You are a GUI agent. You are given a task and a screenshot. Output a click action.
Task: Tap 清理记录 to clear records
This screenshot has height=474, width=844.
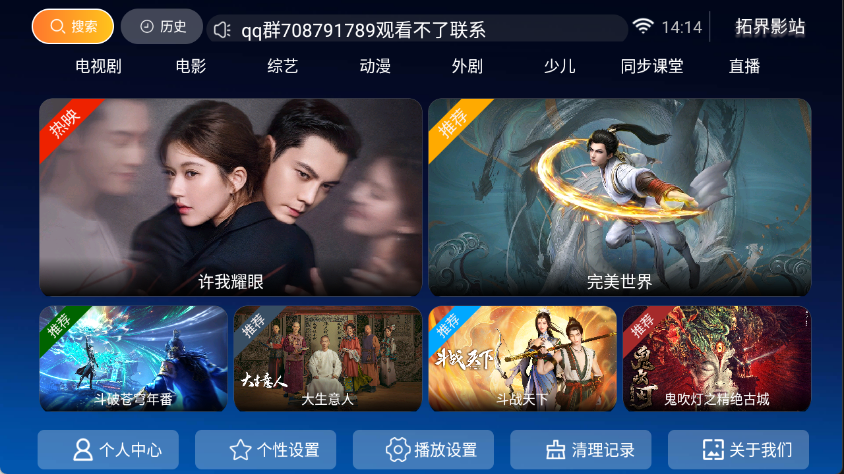[x=580, y=450]
